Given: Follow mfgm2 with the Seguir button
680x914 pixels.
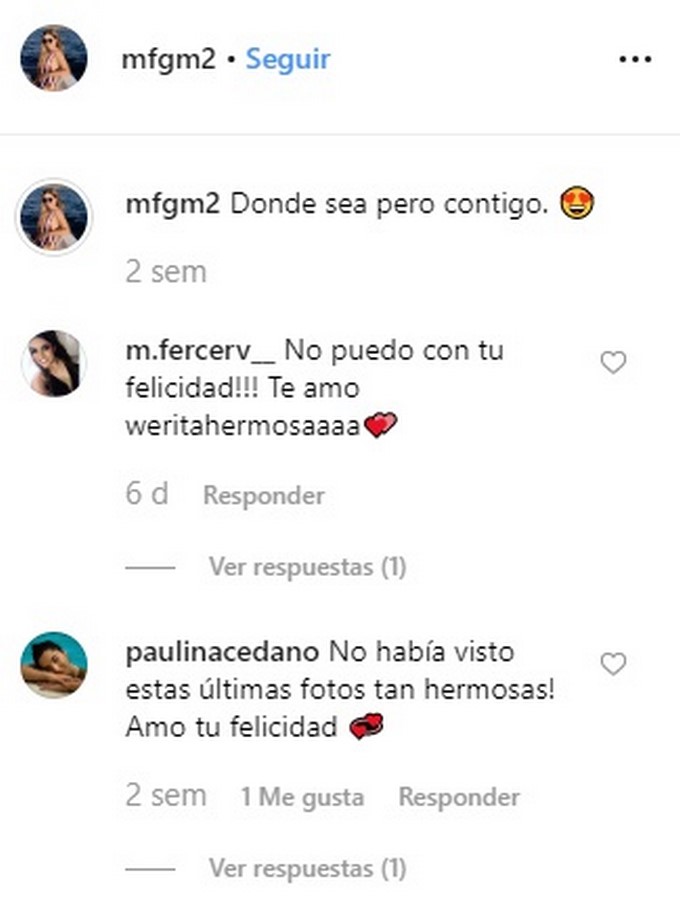Looking at the screenshot, I should click(x=288, y=60).
